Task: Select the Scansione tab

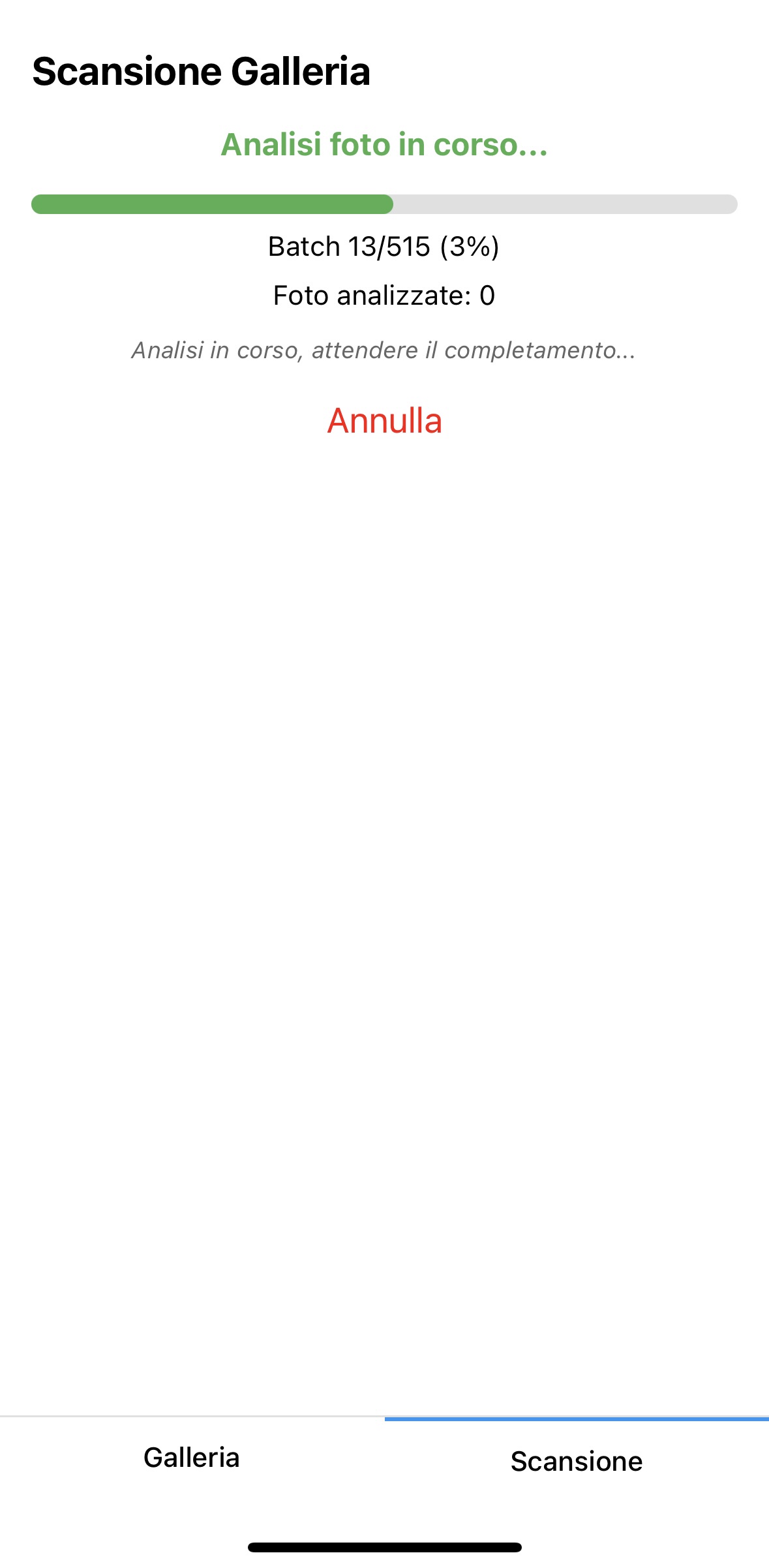Action: (x=577, y=1461)
